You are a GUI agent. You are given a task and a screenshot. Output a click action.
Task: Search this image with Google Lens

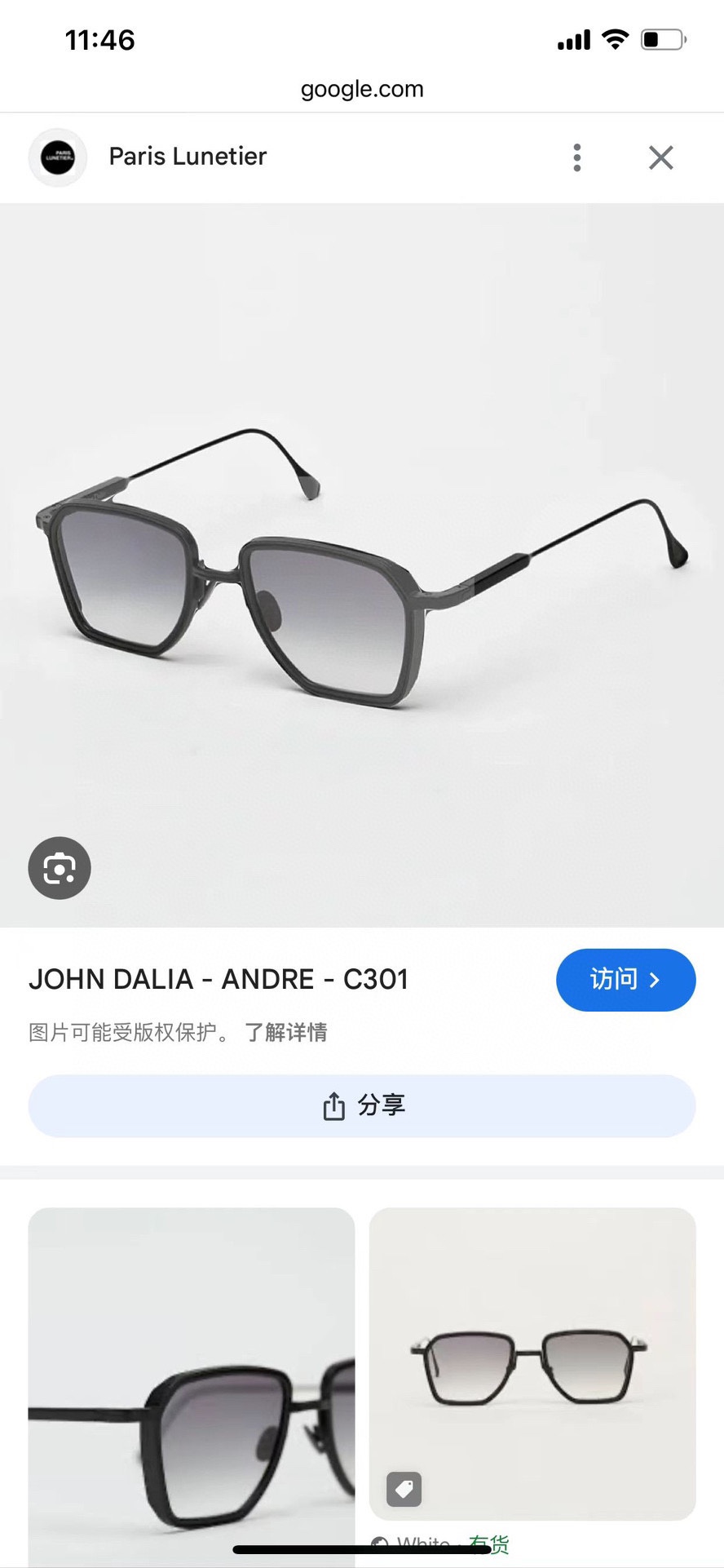pos(60,868)
